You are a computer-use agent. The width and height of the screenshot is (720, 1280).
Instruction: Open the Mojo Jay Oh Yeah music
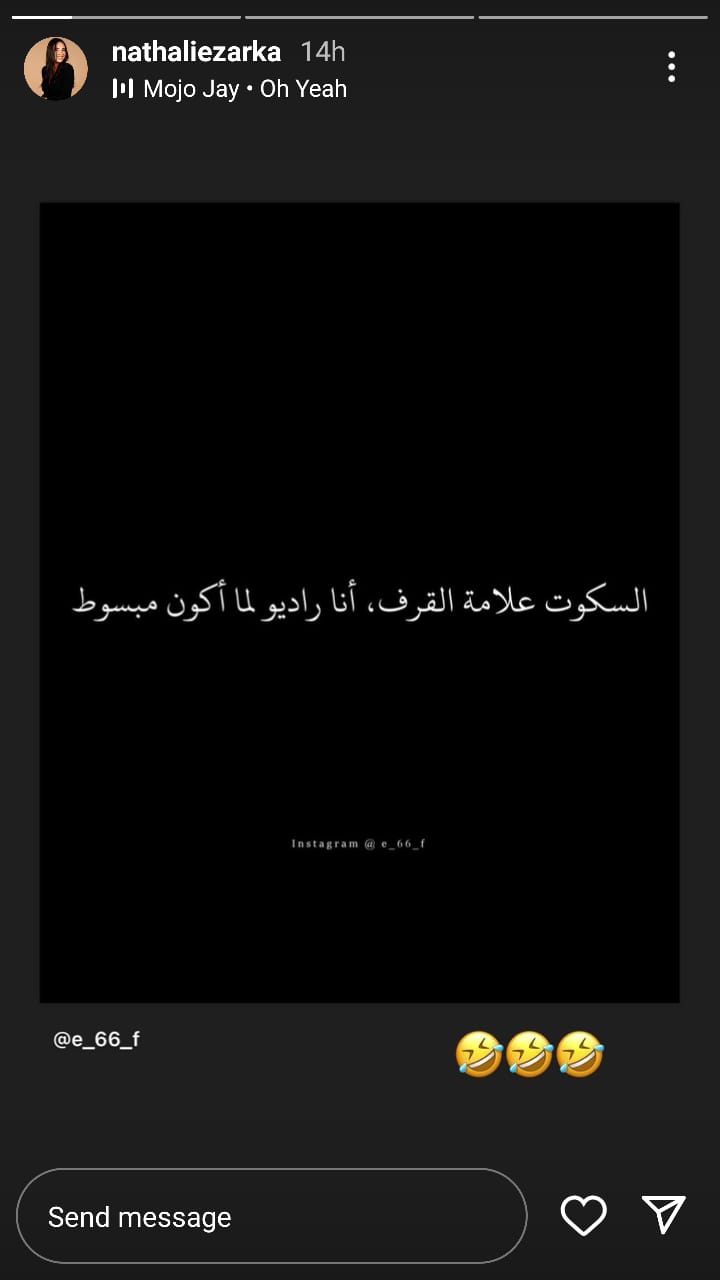point(230,89)
